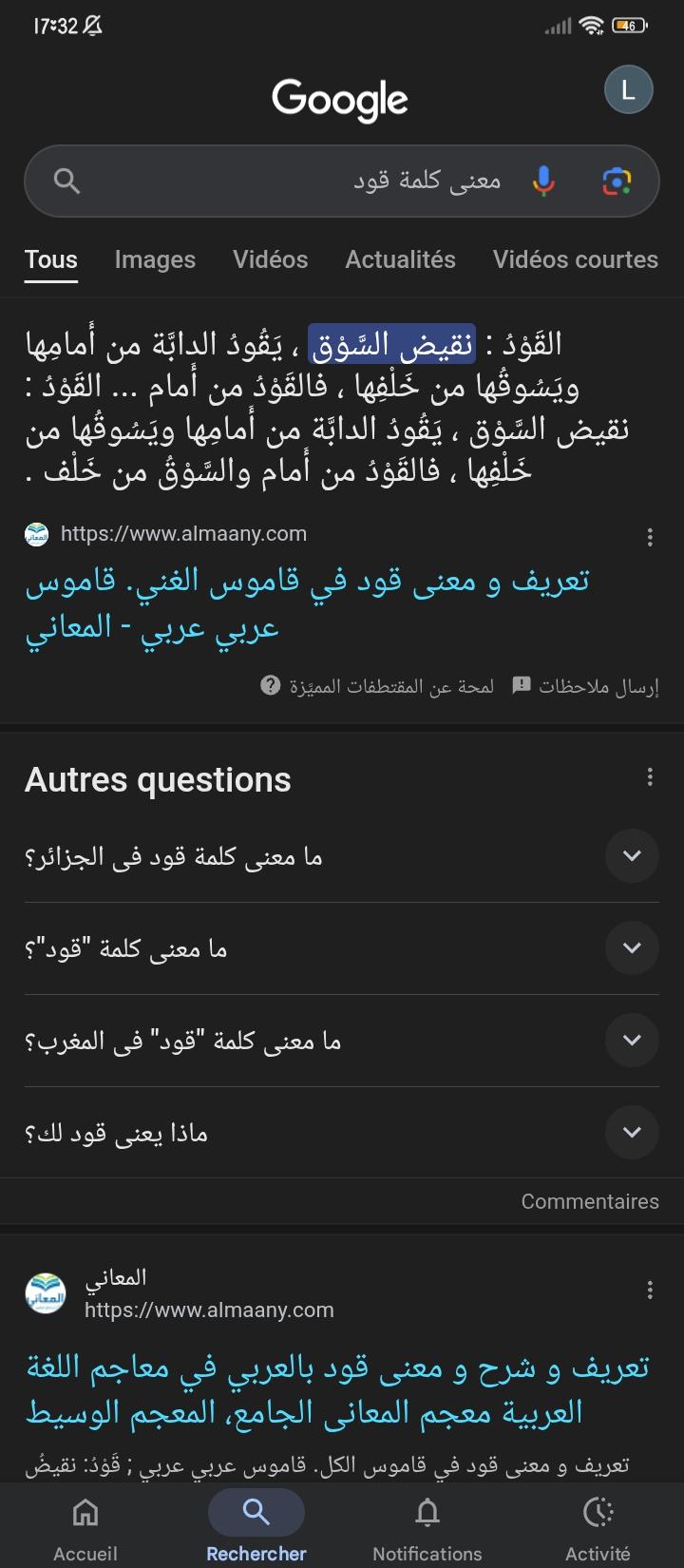Image resolution: width=684 pixels, height=1568 pixels.
Task: Switch to the Vidéos courtes tab
Action: click(575, 259)
